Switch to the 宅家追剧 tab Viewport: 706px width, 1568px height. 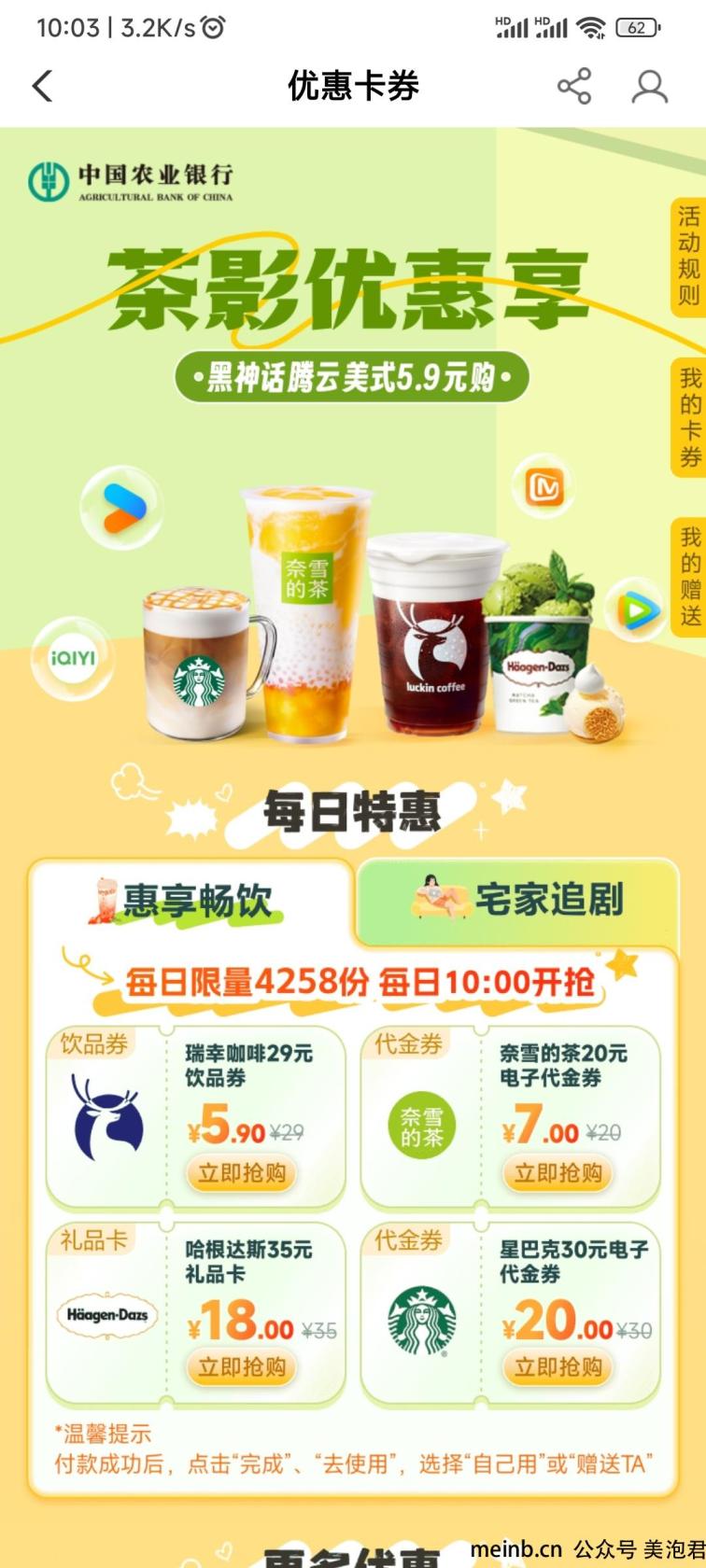coord(518,901)
